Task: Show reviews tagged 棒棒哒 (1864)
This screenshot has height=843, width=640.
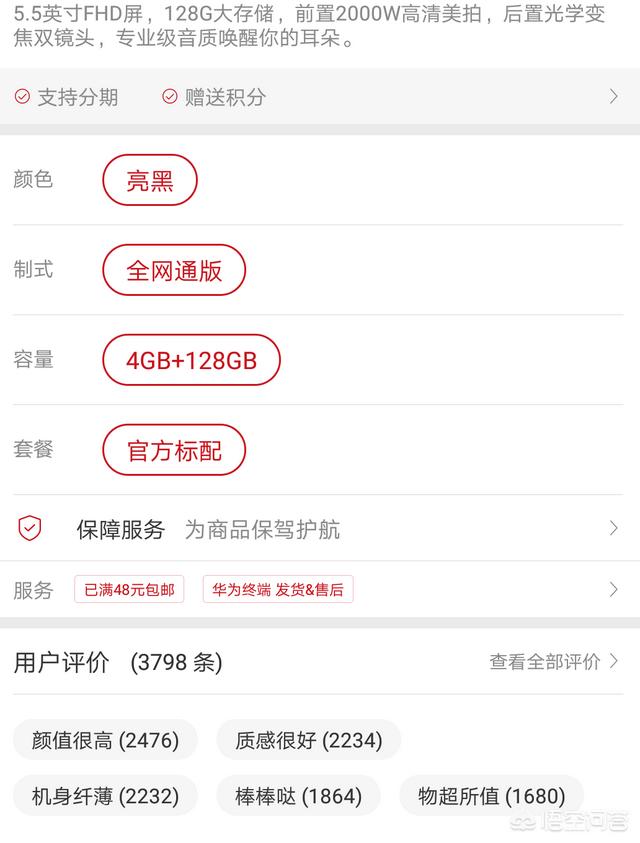Action: pos(298,796)
